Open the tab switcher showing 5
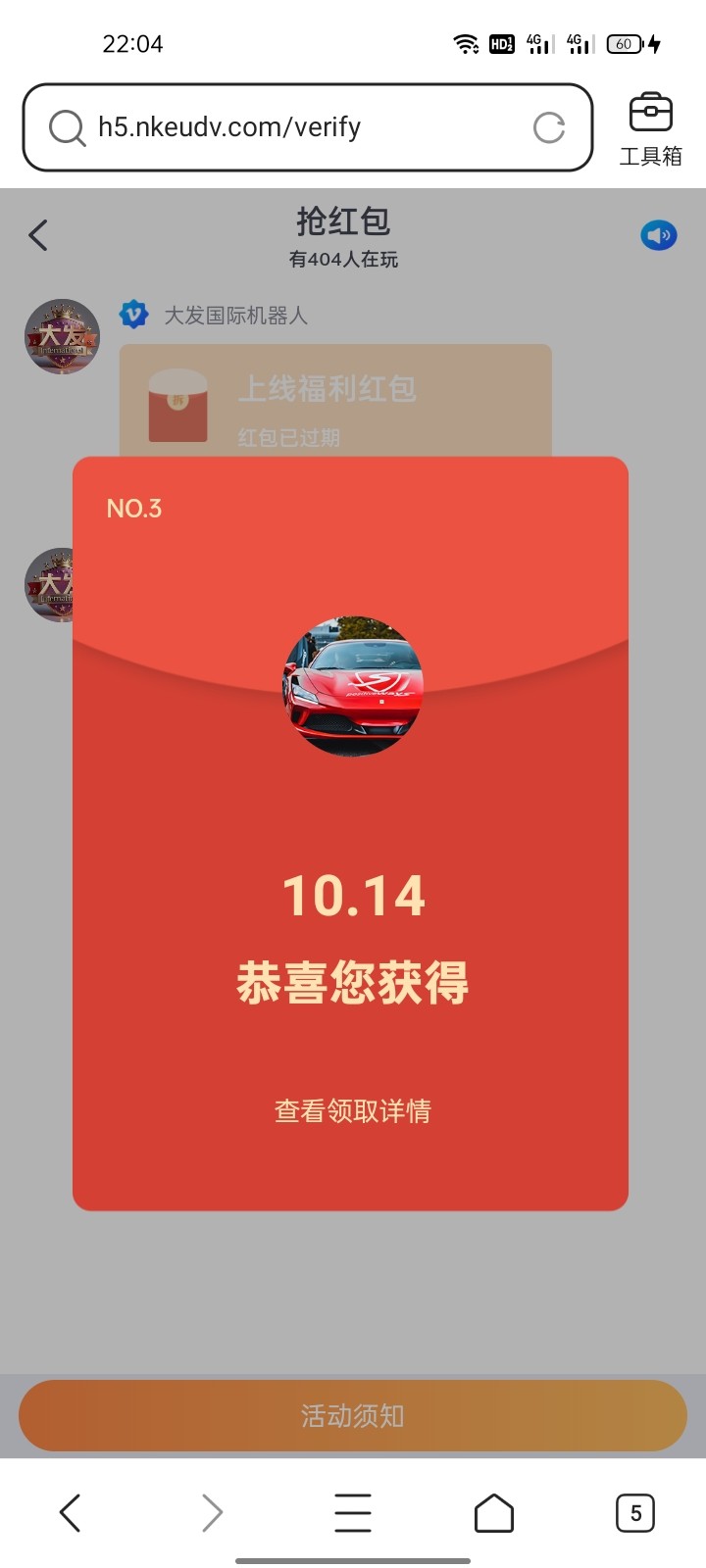Viewport: 706px width, 1568px height. click(x=634, y=1512)
